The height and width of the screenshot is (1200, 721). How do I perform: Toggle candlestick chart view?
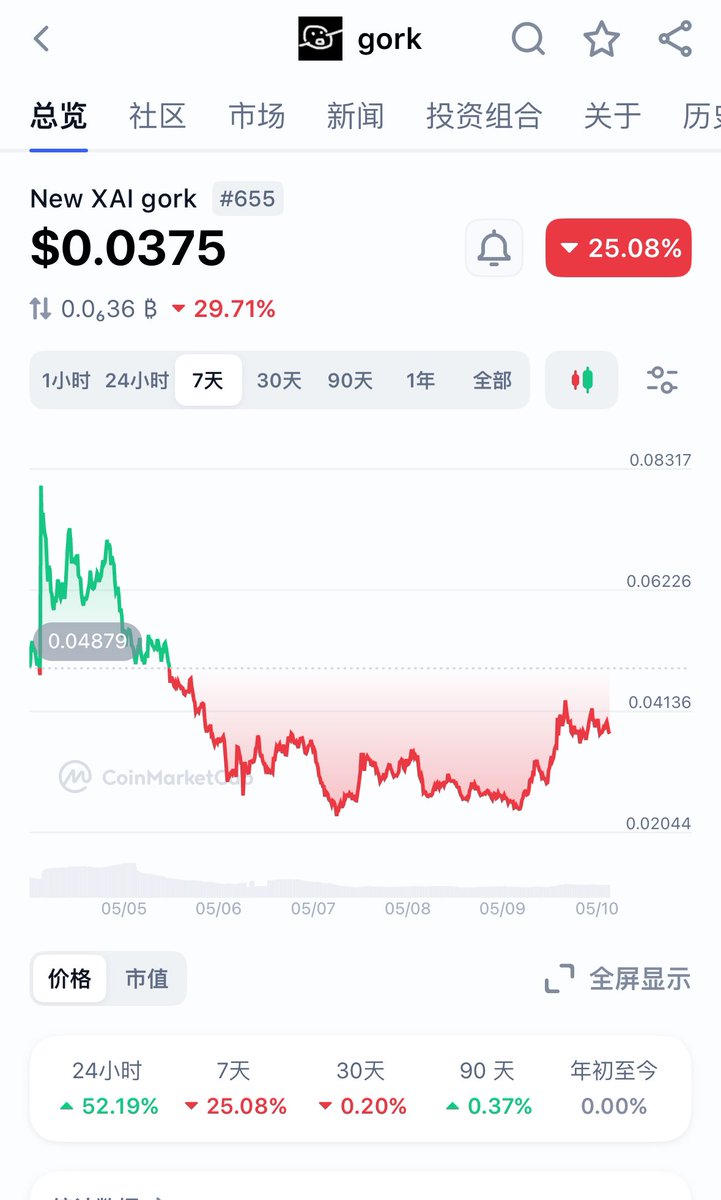(582, 380)
